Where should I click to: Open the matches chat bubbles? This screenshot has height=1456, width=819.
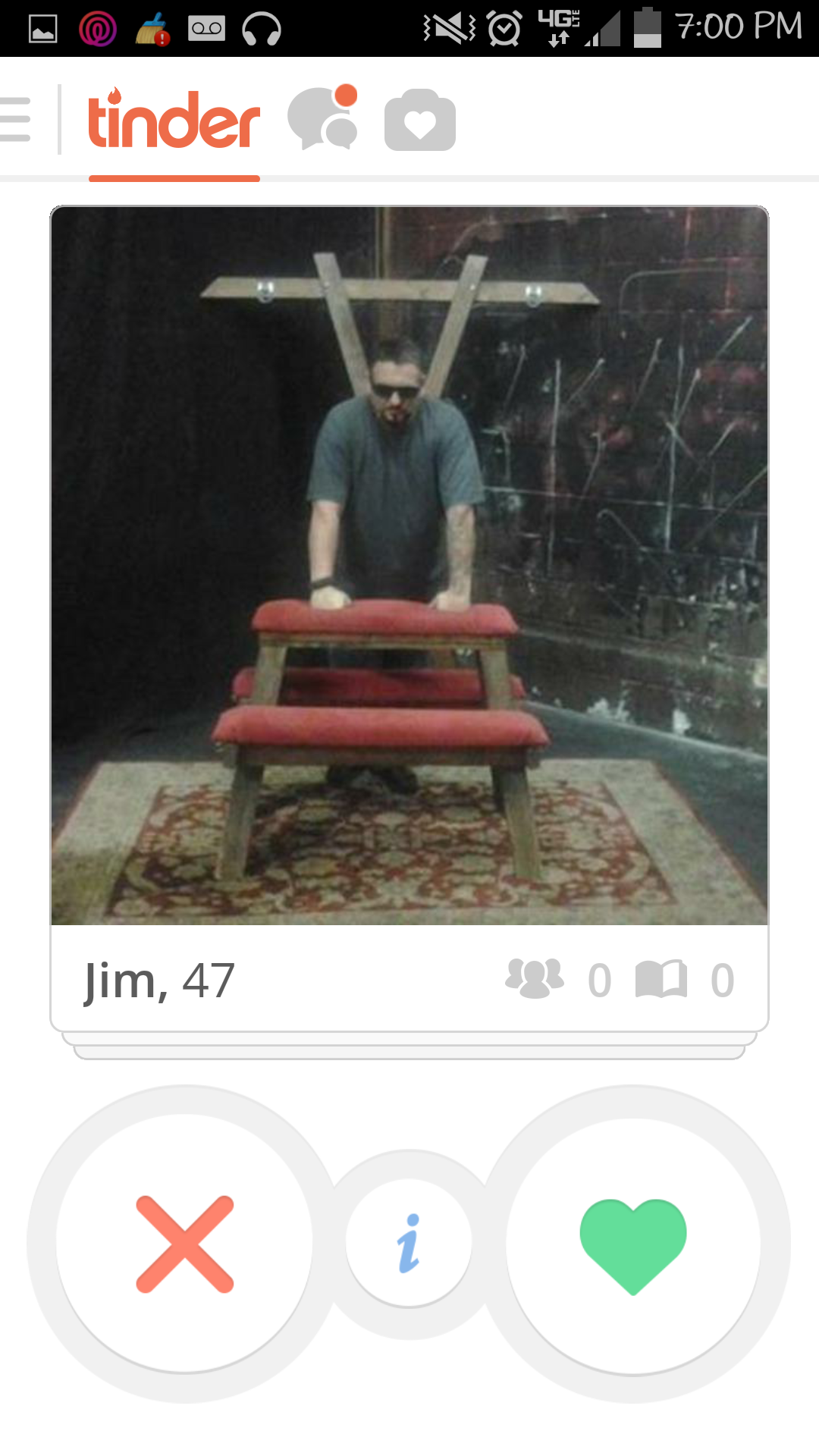(x=323, y=120)
